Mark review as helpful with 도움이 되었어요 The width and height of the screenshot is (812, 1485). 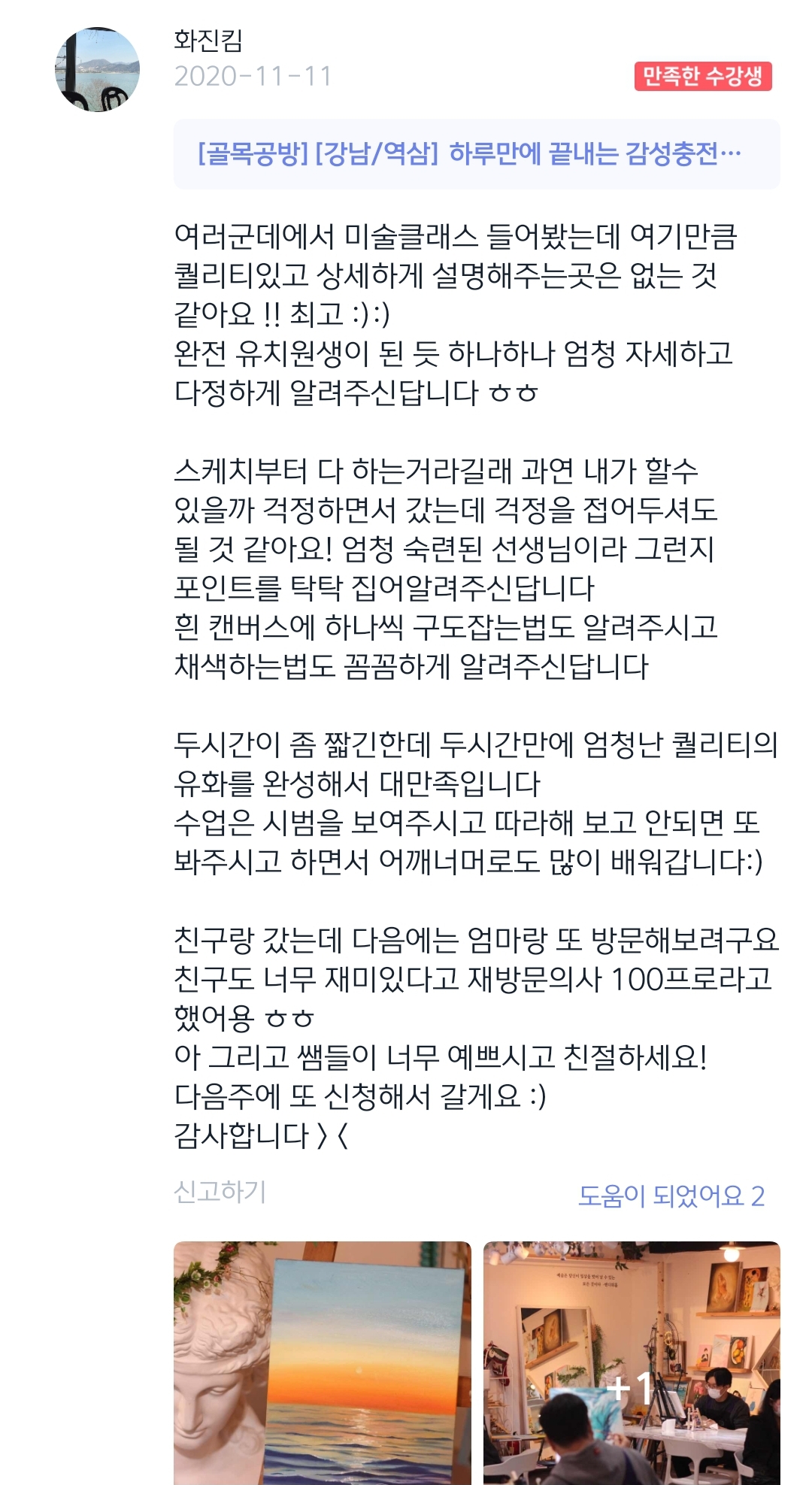pyautogui.click(x=671, y=1196)
